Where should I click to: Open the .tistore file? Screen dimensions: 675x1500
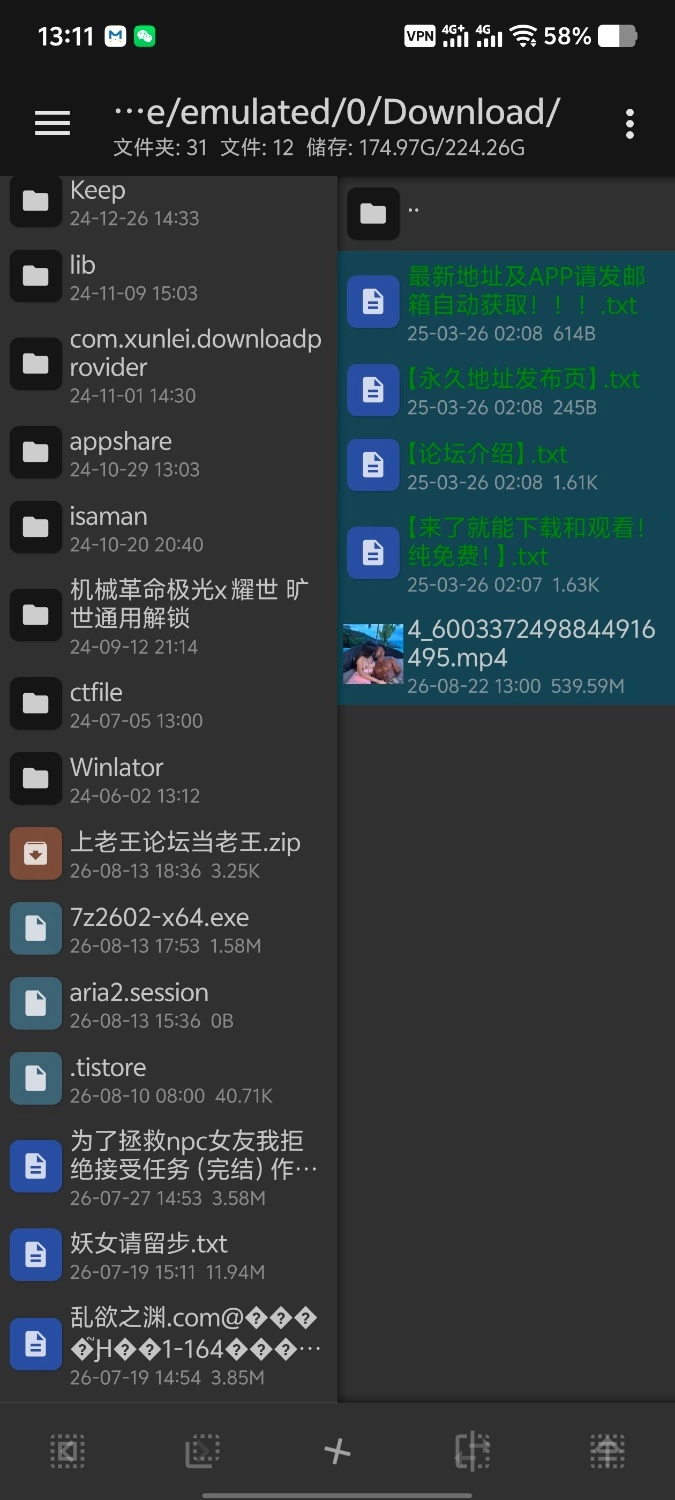(x=169, y=1080)
